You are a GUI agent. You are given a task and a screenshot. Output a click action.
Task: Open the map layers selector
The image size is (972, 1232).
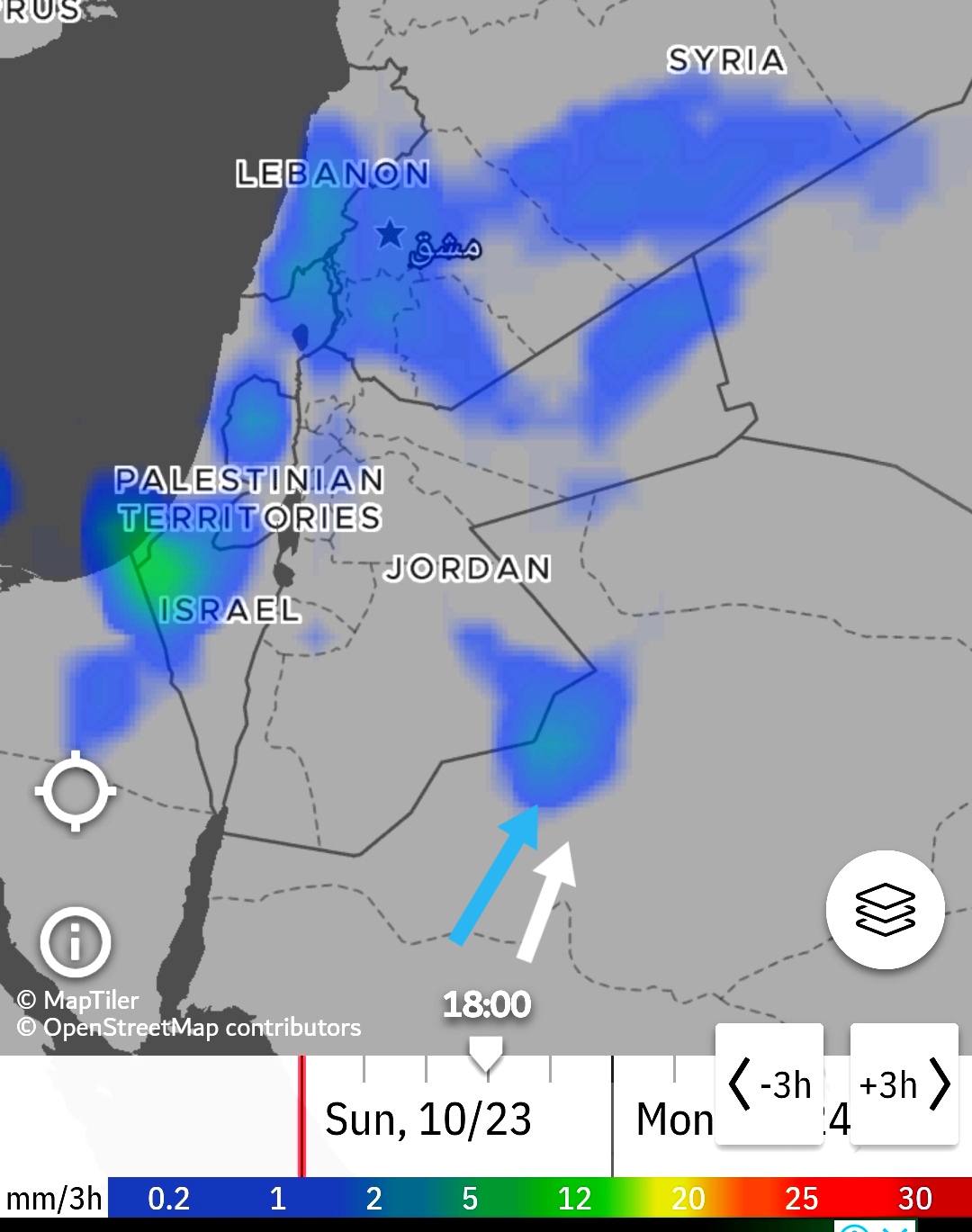[x=886, y=910]
